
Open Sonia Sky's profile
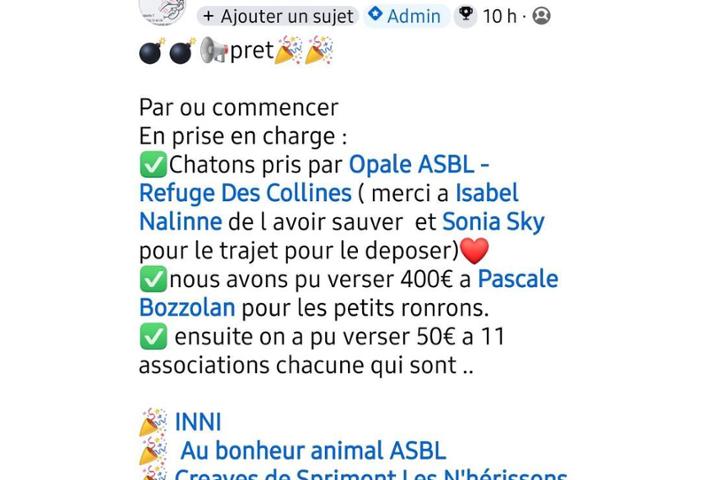[x=493, y=221]
